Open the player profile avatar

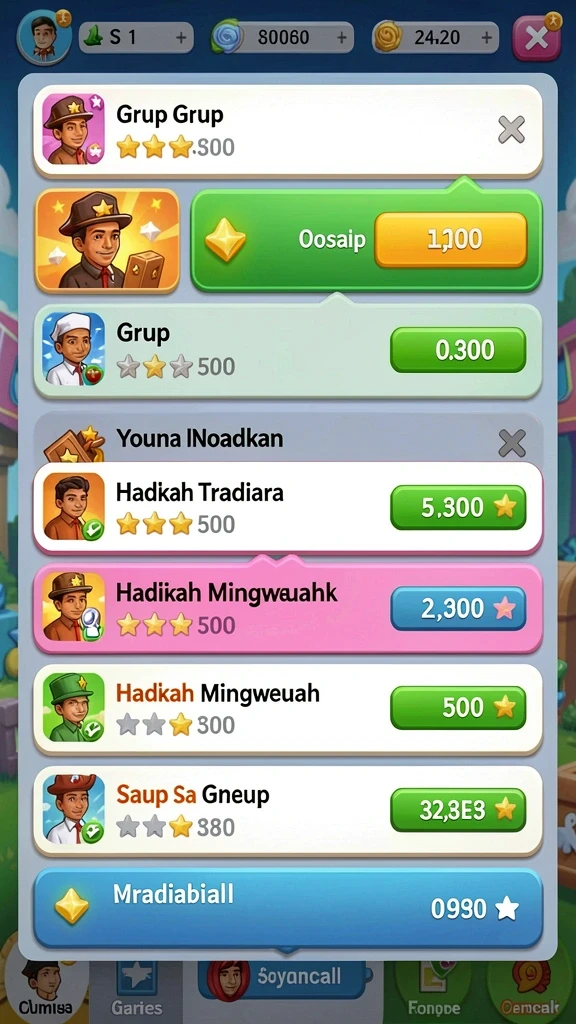pyautogui.click(x=44, y=38)
